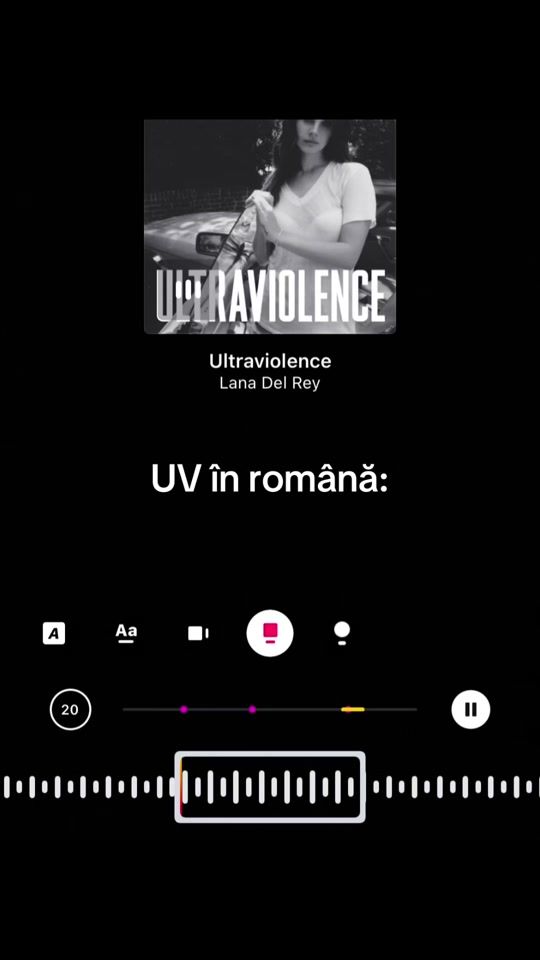Pause the song preview
This screenshot has width=540, height=960.
(471, 709)
